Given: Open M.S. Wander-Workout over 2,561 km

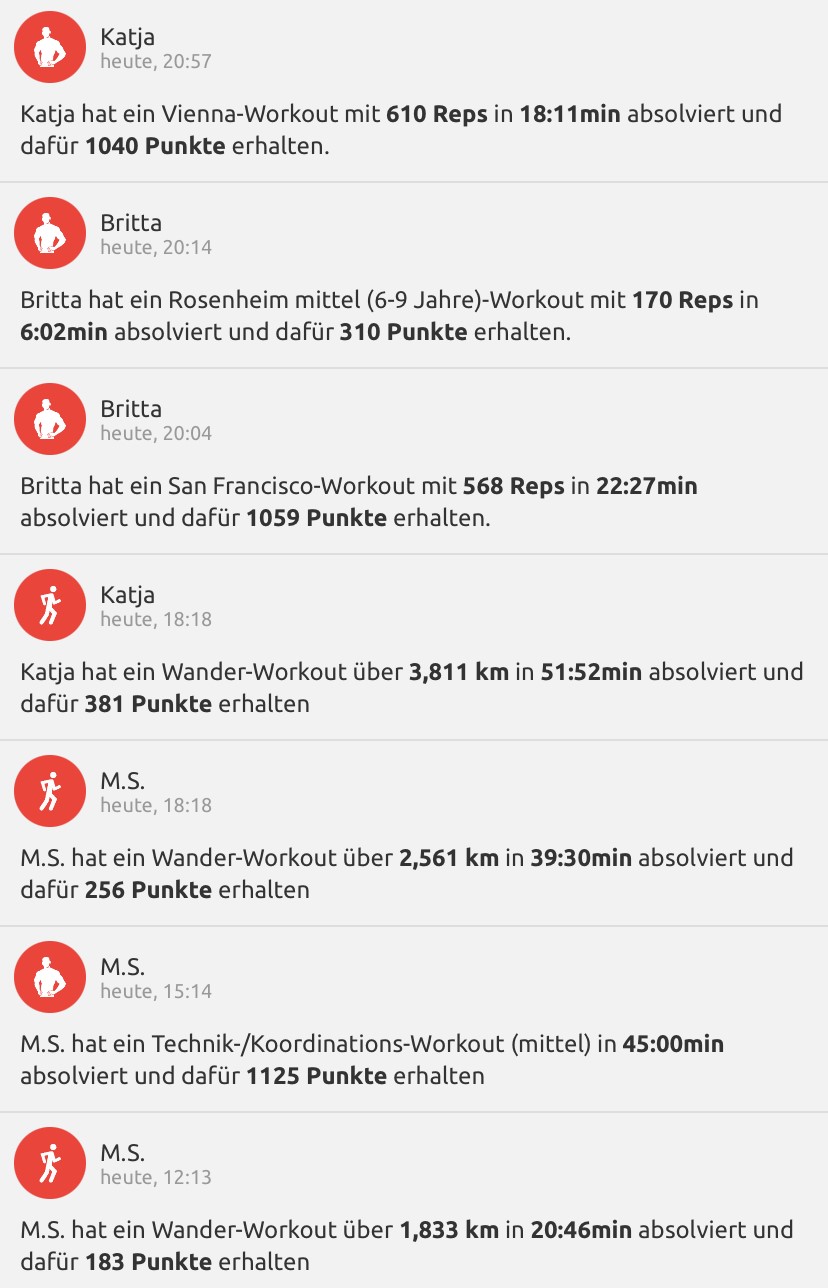Looking at the screenshot, I should tap(400, 873).
